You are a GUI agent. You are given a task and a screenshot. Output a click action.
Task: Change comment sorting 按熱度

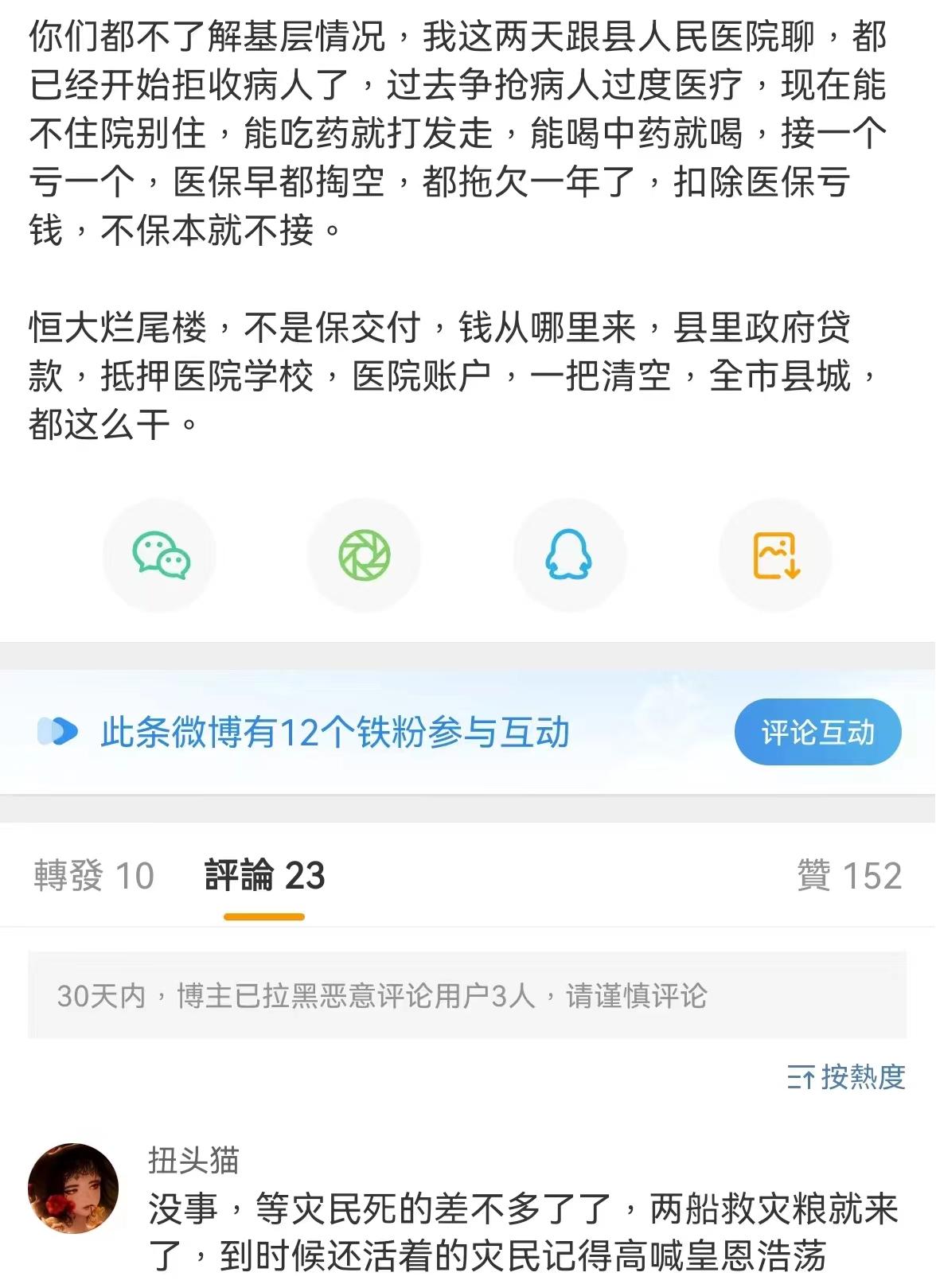(x=846, y=1077)
